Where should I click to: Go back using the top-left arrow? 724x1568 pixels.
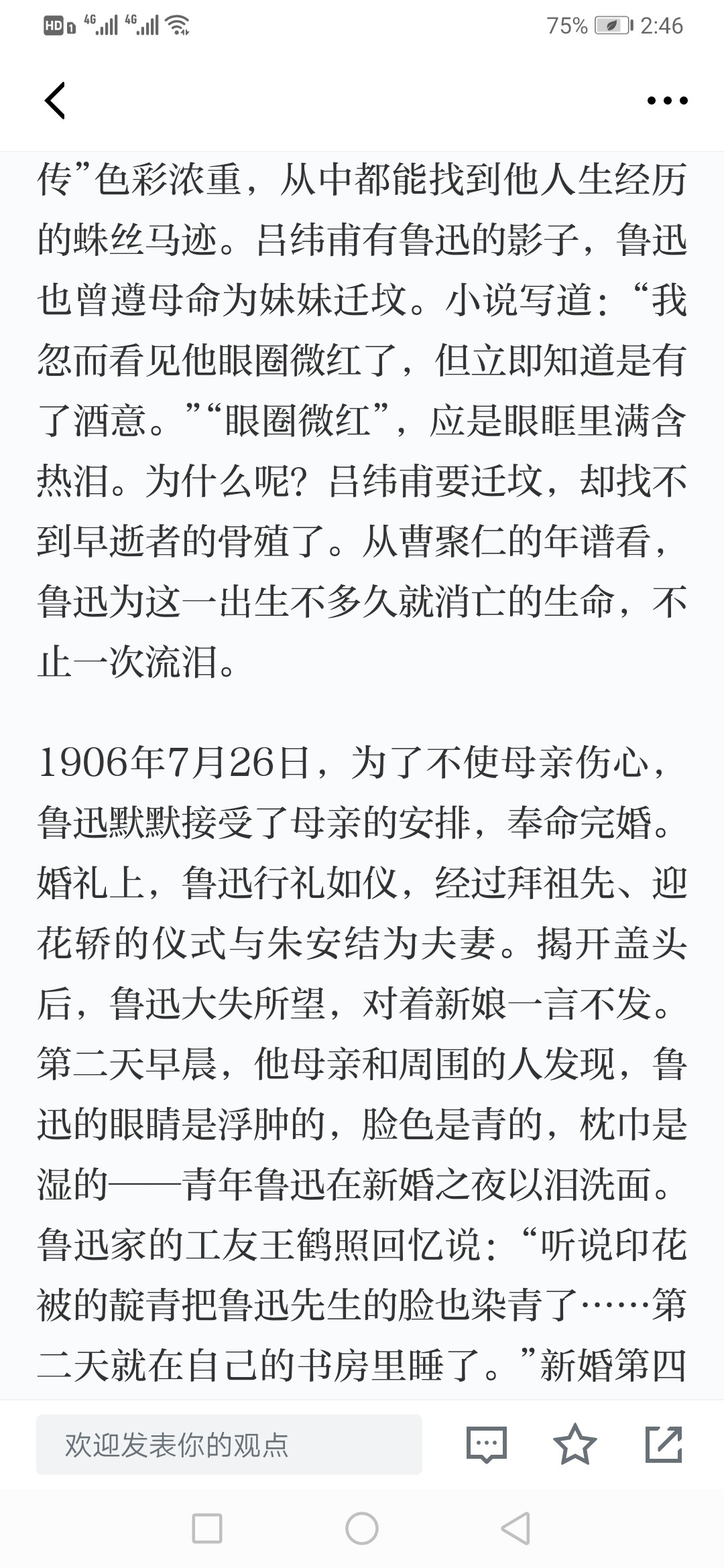pos(55,101)
